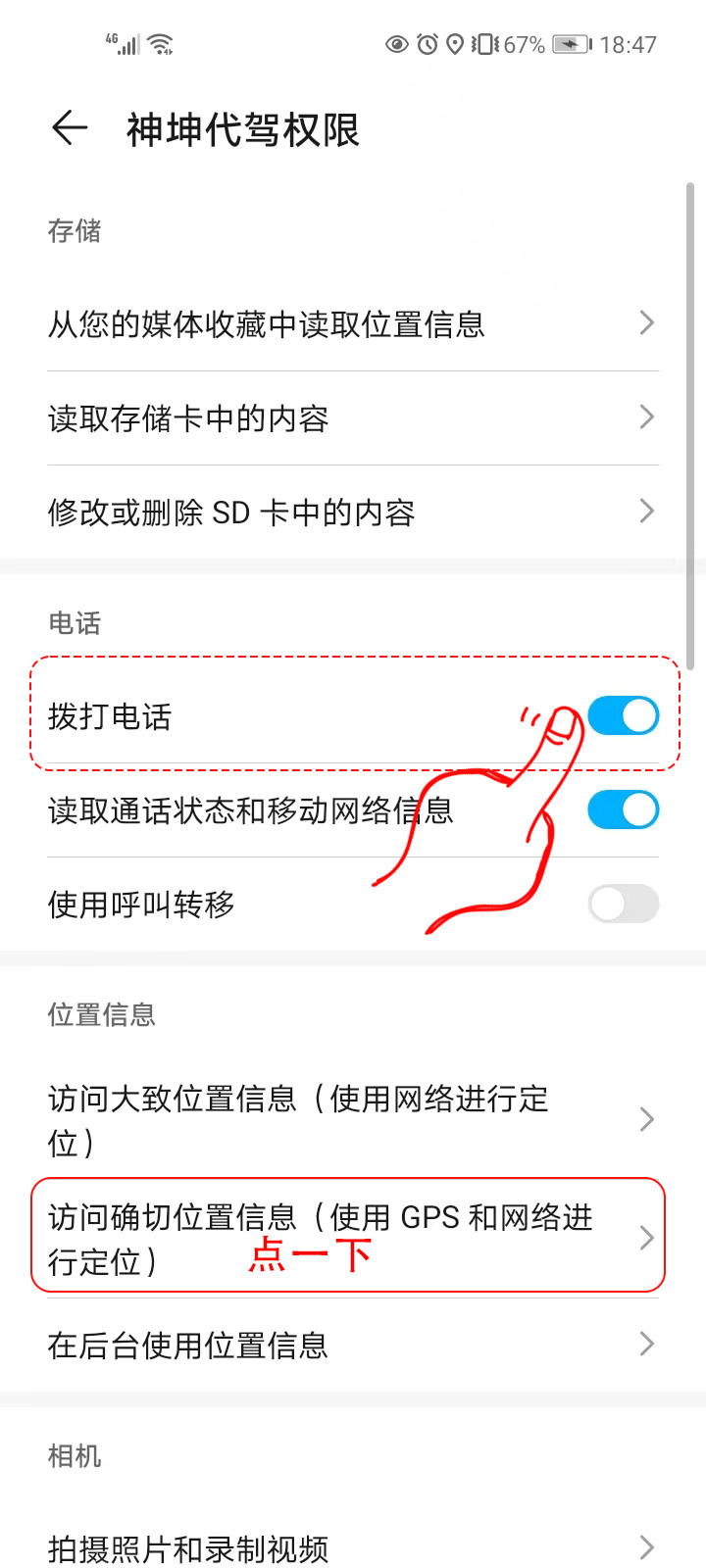Go back from 神坤代驾权限 page

click(70, 128)
